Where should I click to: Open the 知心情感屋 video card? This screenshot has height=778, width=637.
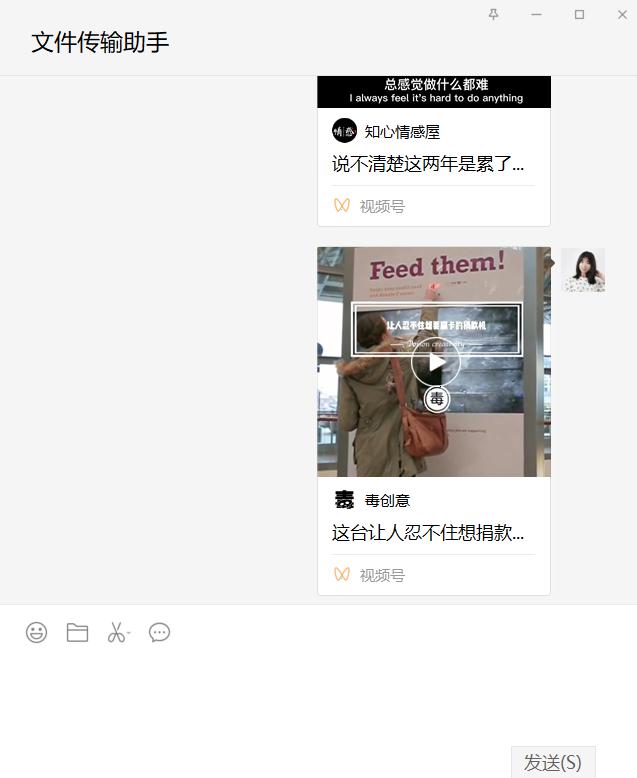(433, 150)
